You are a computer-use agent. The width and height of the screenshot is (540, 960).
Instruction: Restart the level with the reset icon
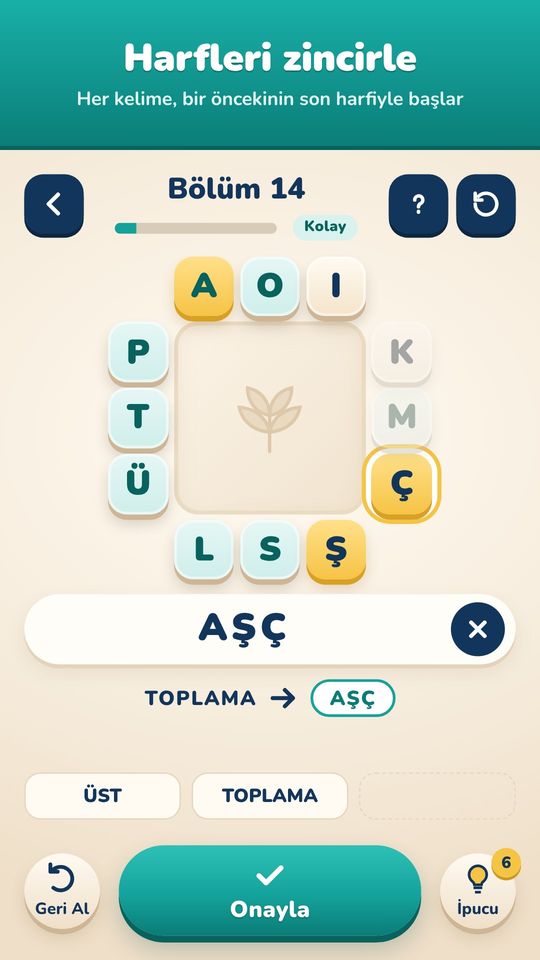(x=486, y=204)
